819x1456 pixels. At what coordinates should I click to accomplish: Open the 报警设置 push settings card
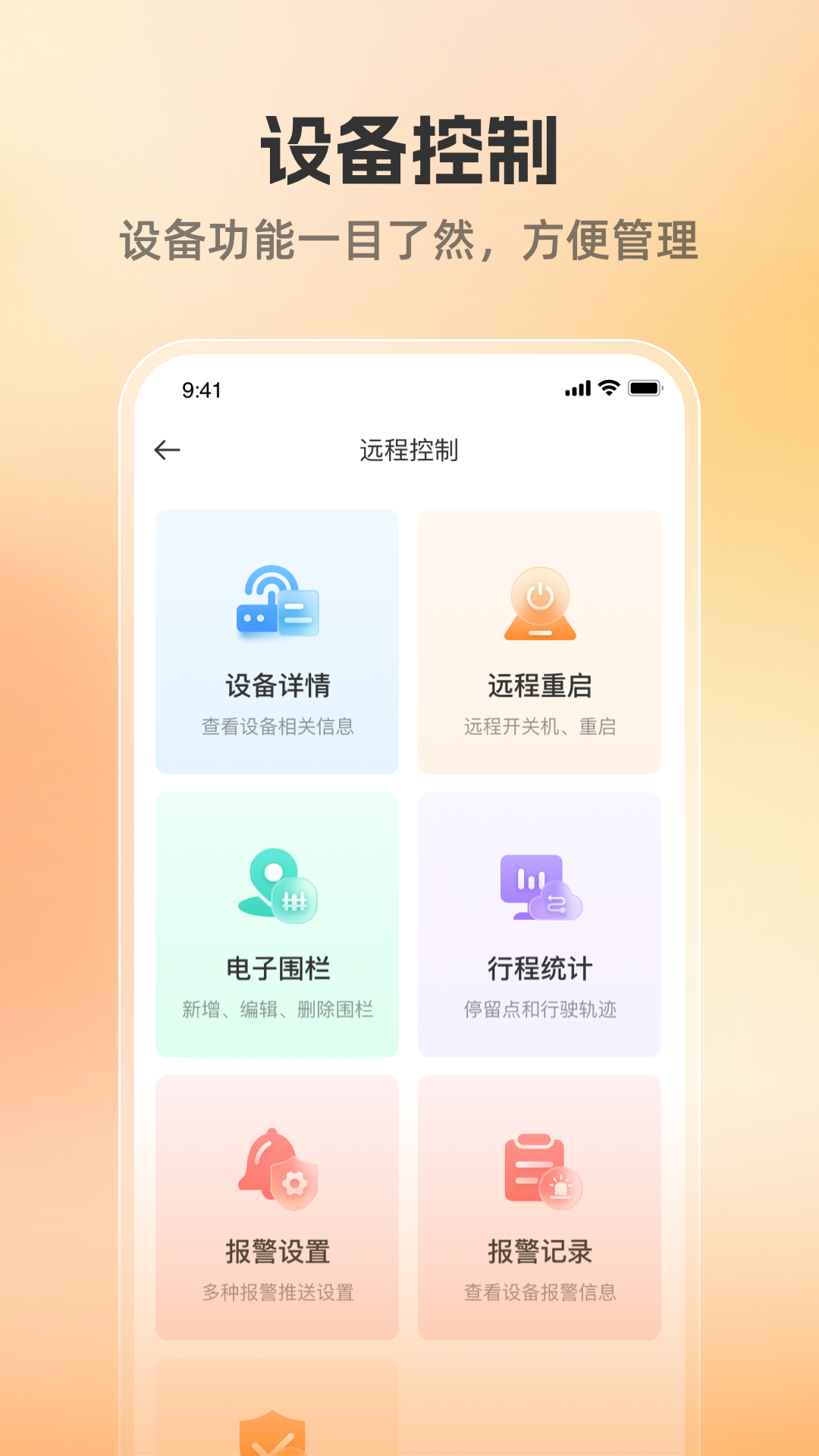(x=276, y=1206)
